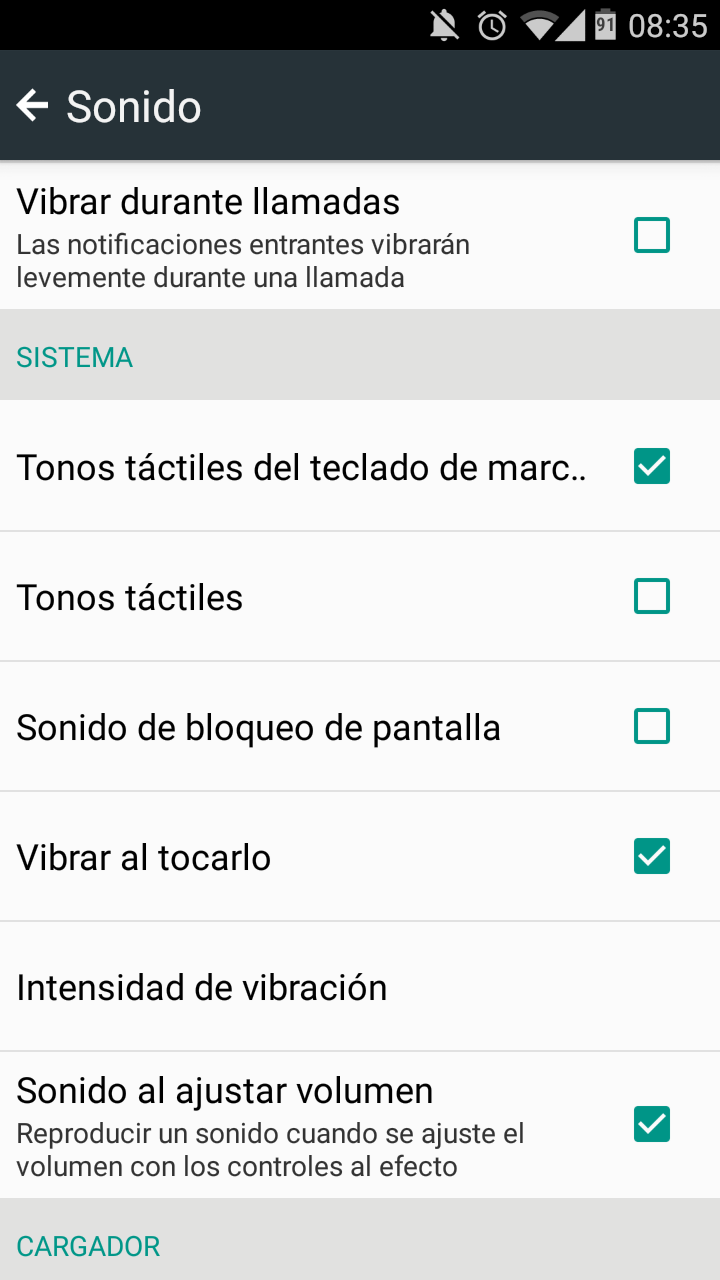
Task: Go back from the Sonido screen
Action: pyautogui.click(x=33, y=105)
